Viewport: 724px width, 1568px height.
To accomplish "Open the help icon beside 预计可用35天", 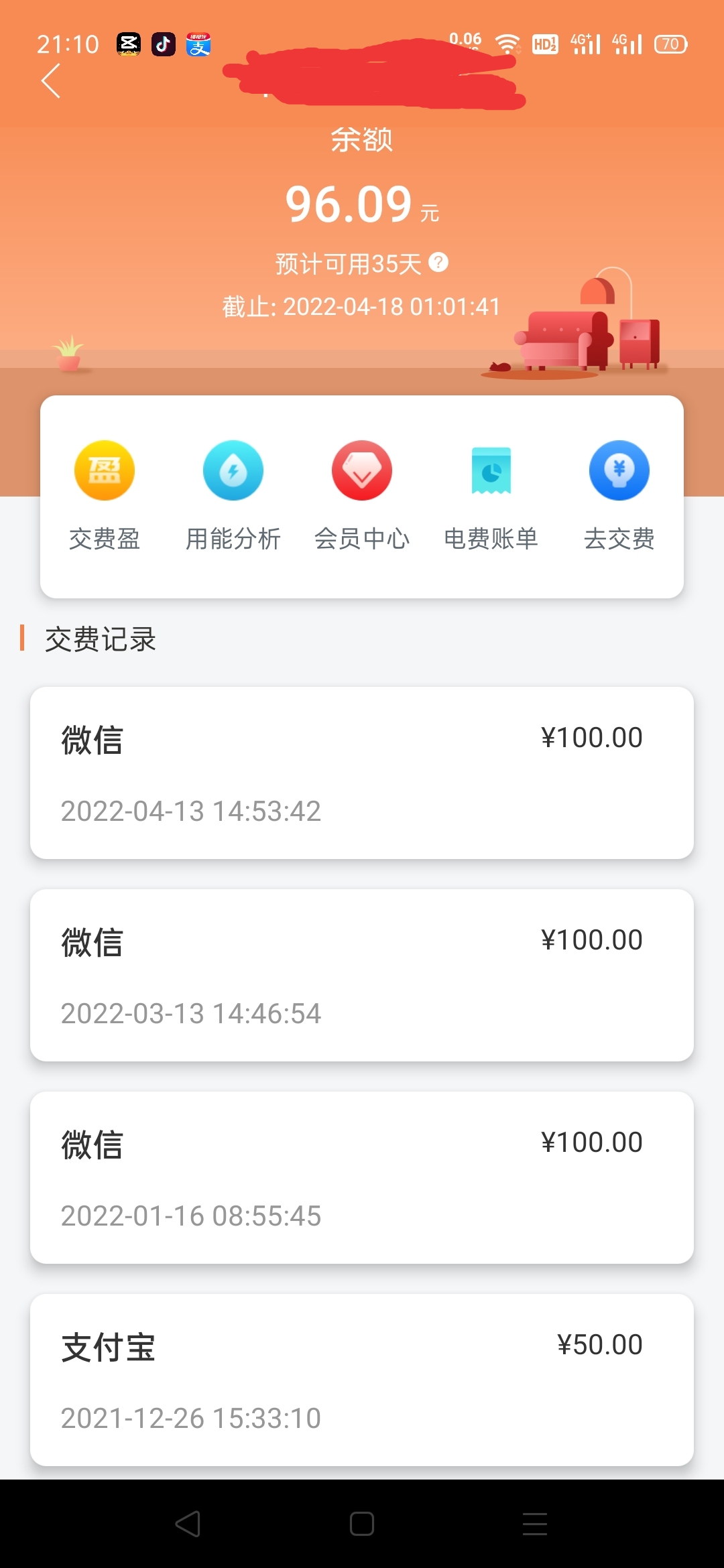I will coord(438,262).
